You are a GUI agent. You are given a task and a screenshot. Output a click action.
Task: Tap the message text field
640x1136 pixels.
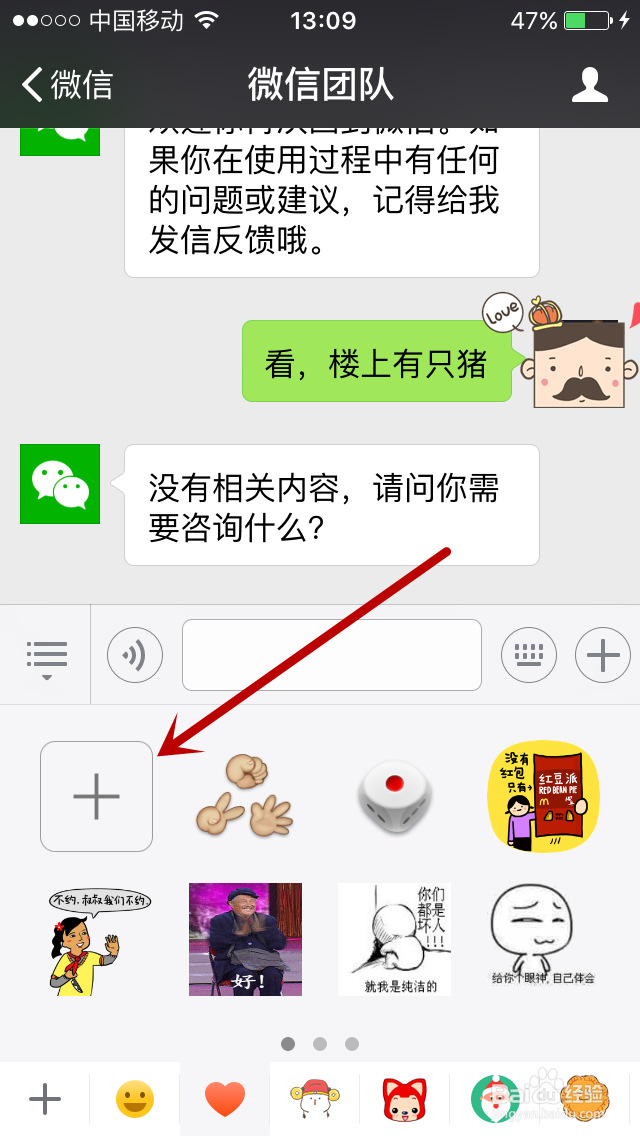coord(331,655)
